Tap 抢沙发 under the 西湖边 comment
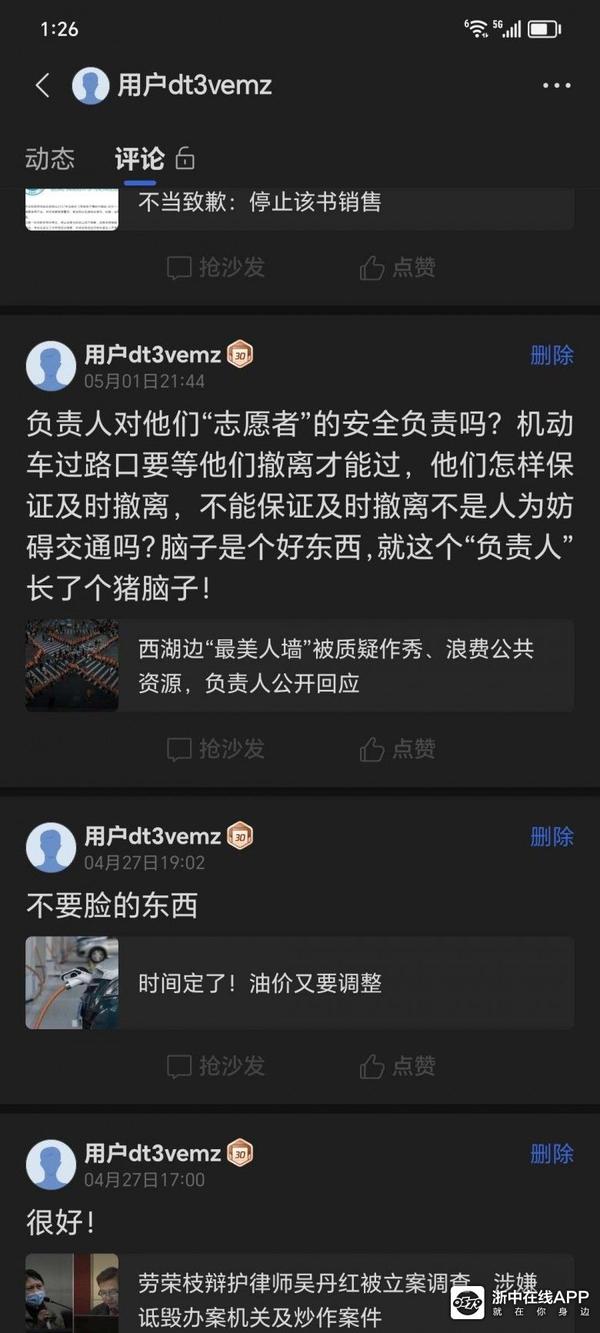 [x=216, y=748]
